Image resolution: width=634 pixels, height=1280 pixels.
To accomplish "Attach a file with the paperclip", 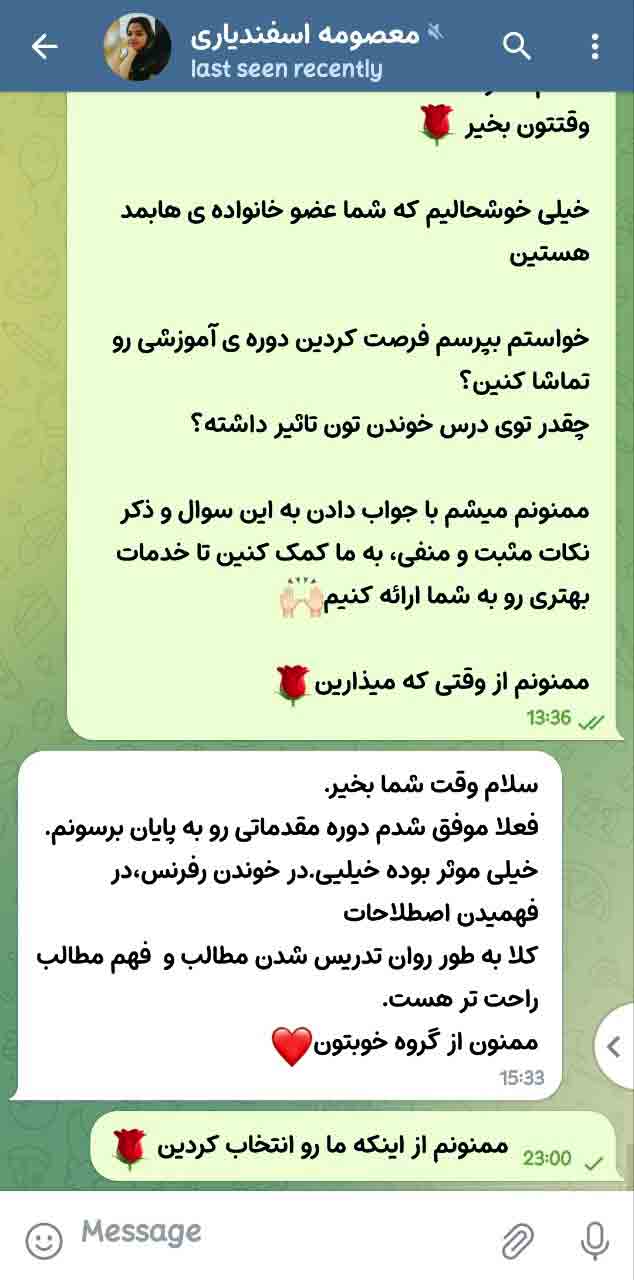I will pos(517,1241).
